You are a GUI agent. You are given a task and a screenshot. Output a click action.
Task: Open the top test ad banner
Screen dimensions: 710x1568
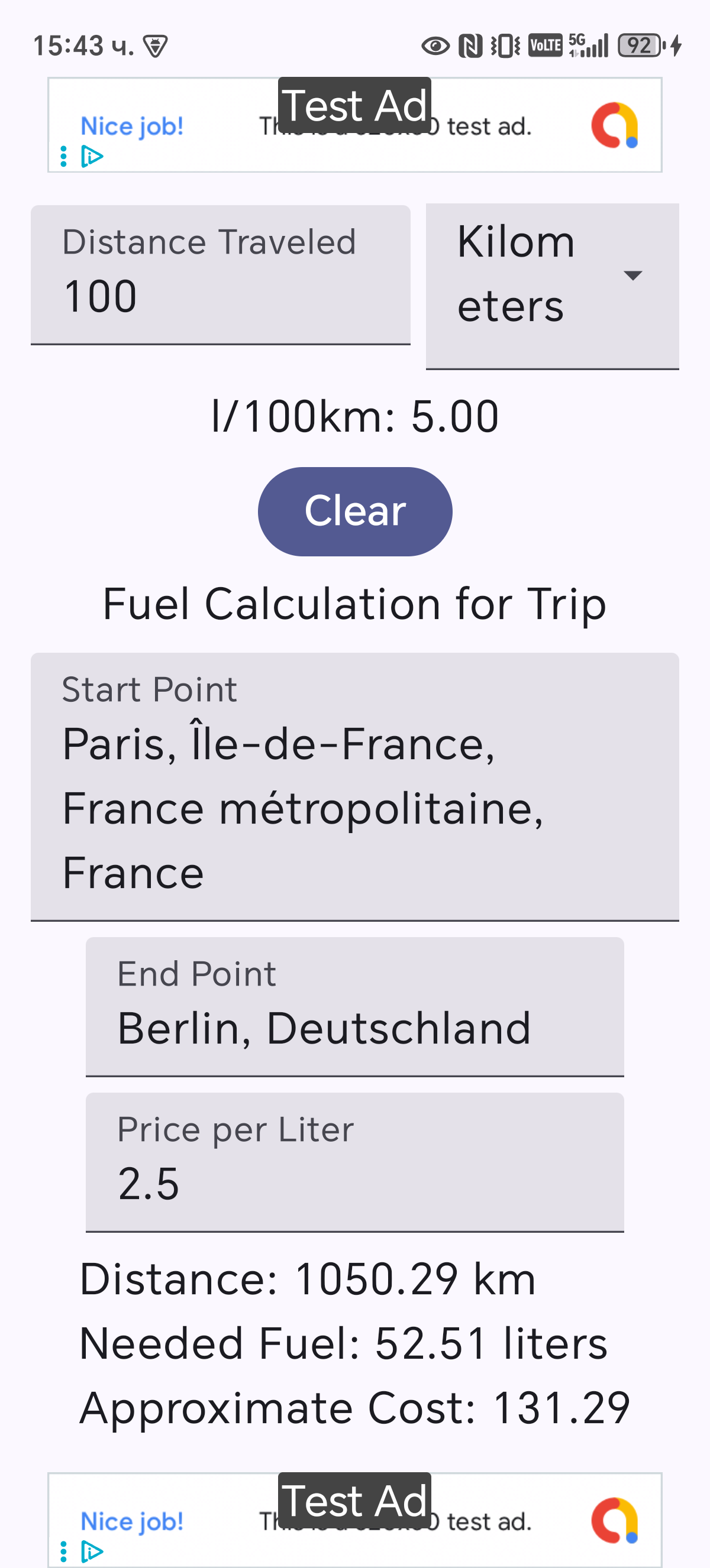354,126
